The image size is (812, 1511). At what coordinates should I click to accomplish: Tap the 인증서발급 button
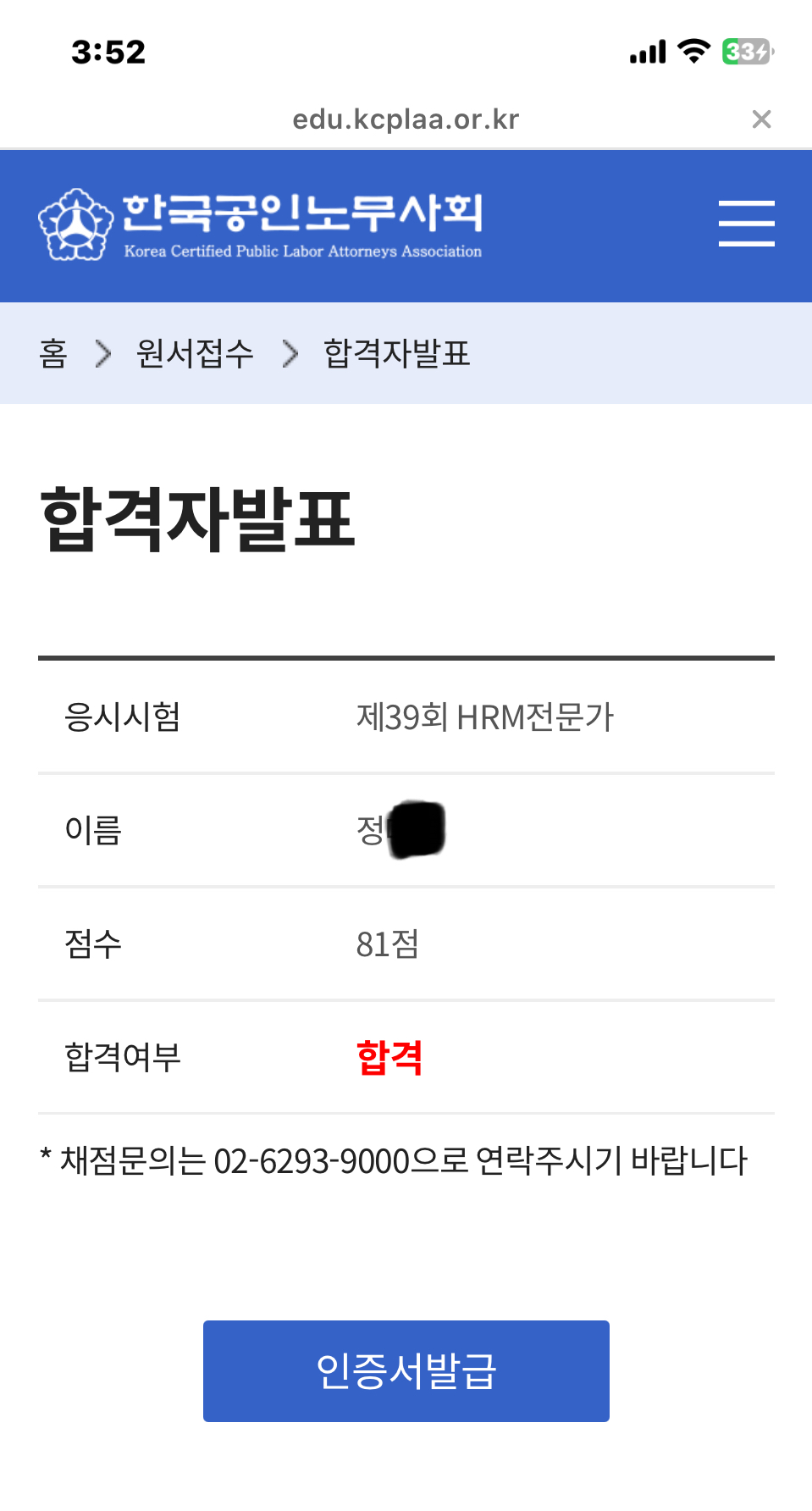click(x=406, y=1370)
